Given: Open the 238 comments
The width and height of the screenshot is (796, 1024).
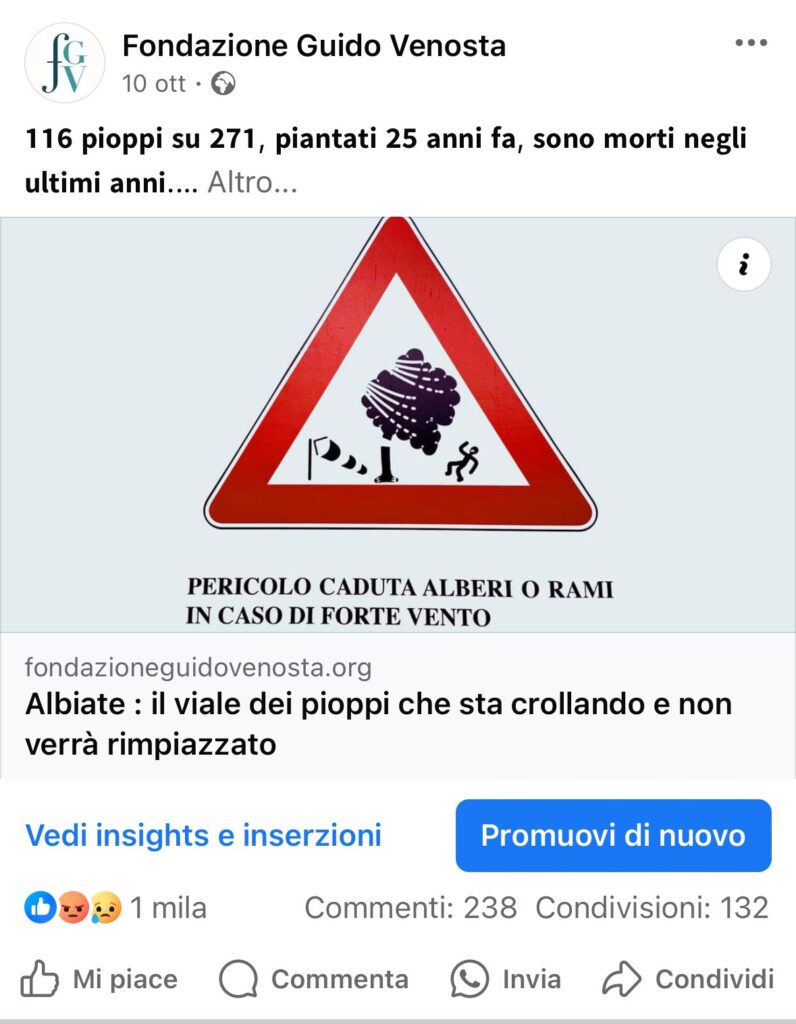Looking at the screenshot, I should click(x=411, y=907).
